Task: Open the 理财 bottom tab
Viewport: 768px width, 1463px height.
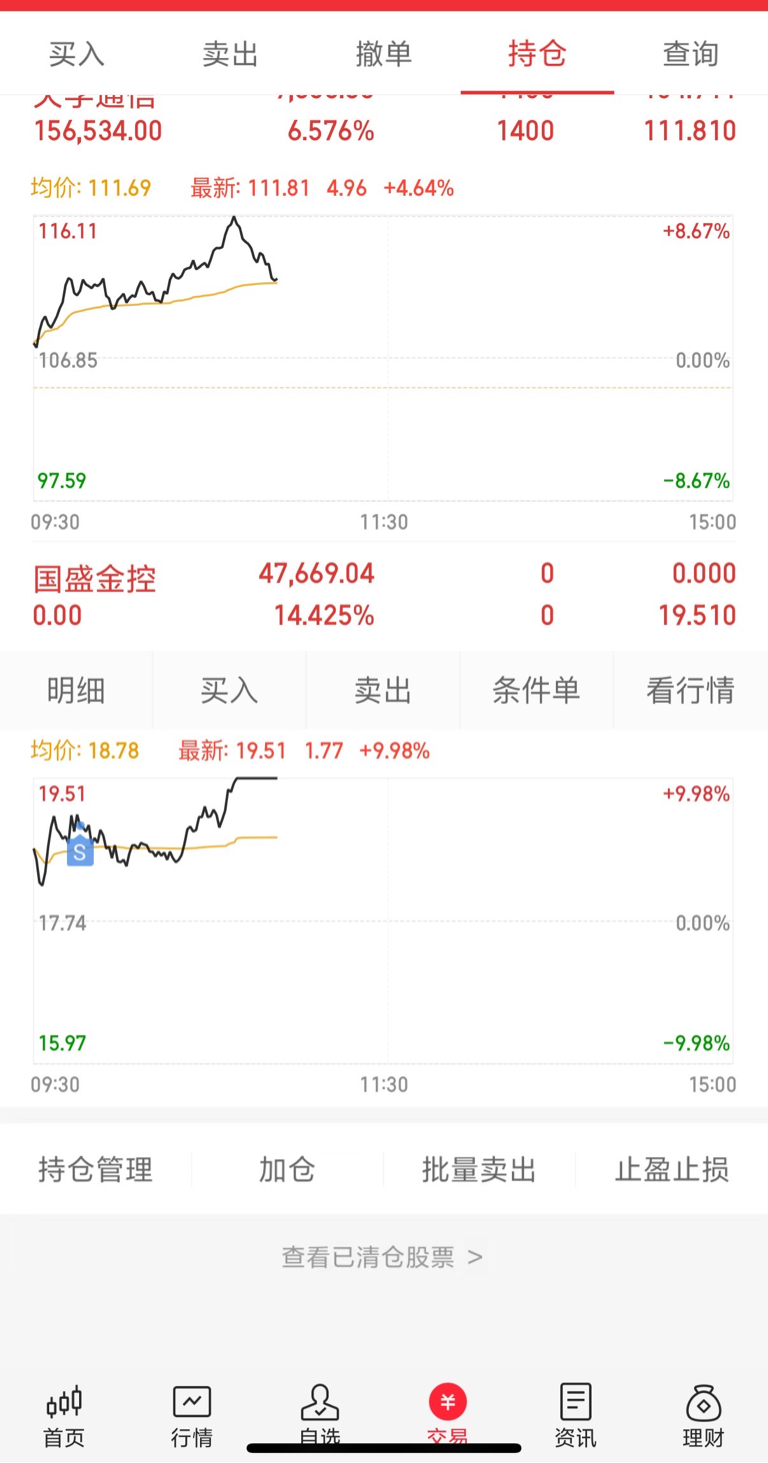Action: 704,1417
